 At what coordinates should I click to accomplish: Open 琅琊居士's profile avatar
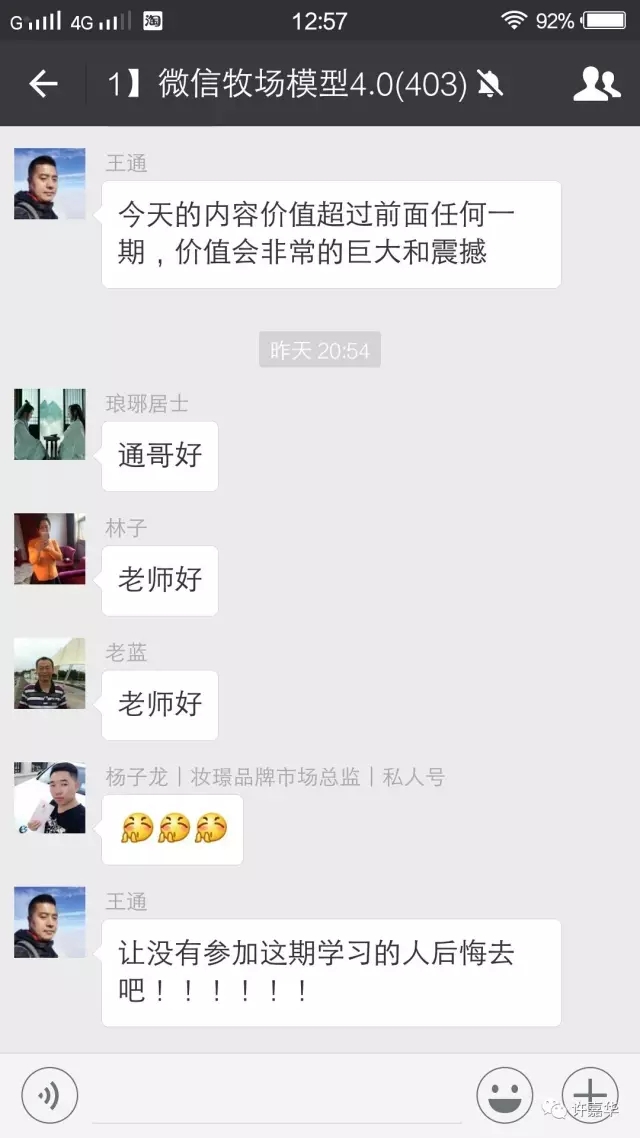tap(49, 424)
